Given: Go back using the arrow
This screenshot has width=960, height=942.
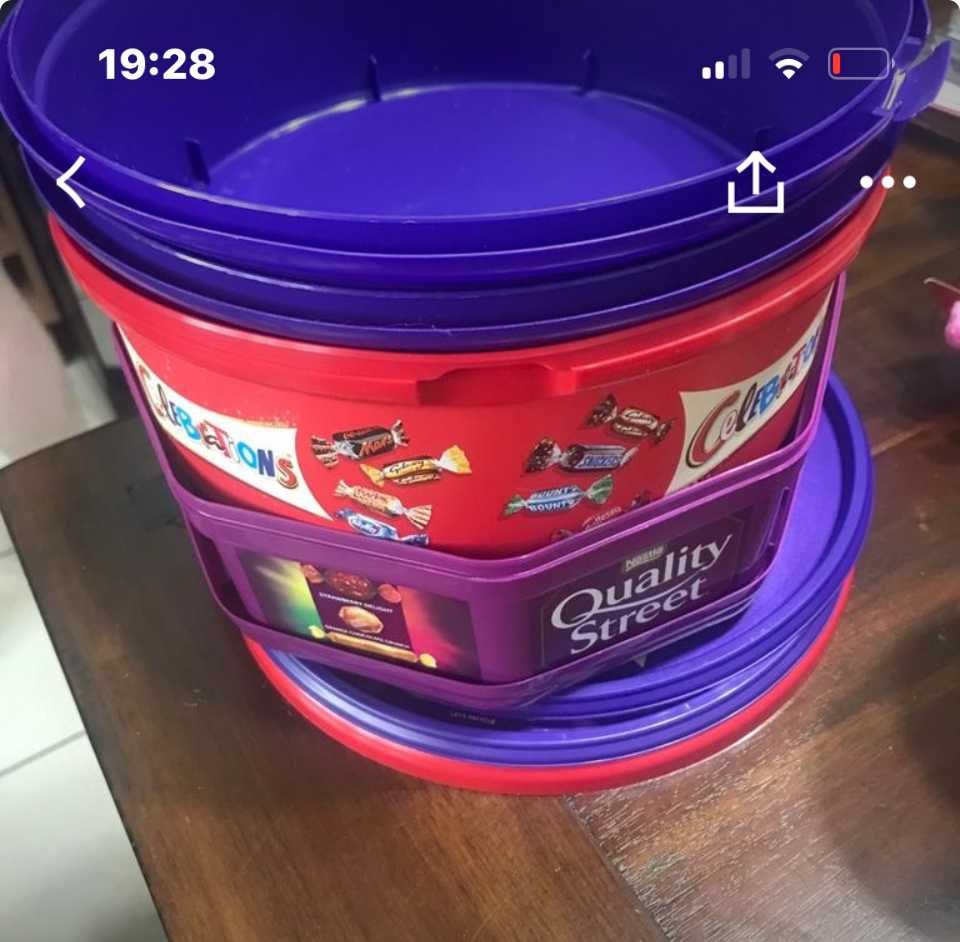Looking at the screenshot, I should tap(71, 183).
